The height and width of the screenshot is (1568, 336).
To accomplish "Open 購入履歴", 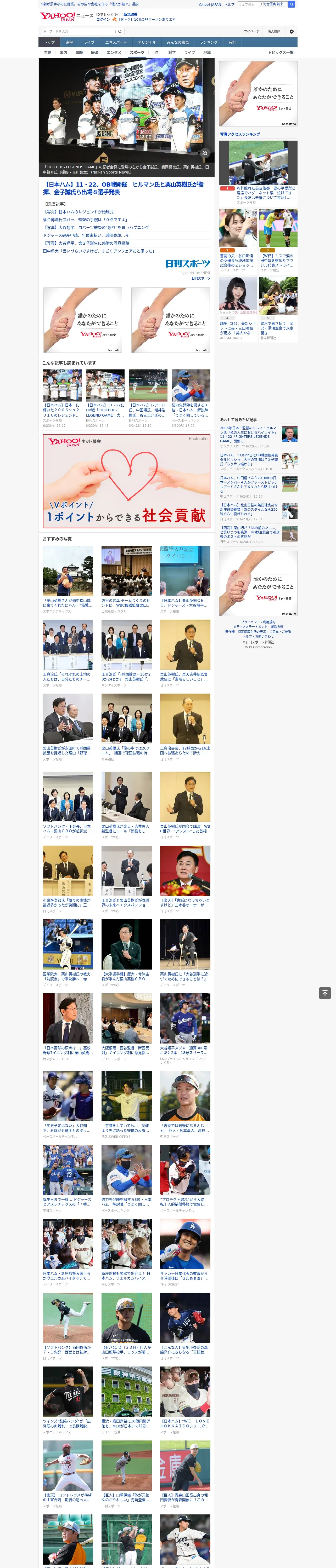I will (x=274, y=32).
